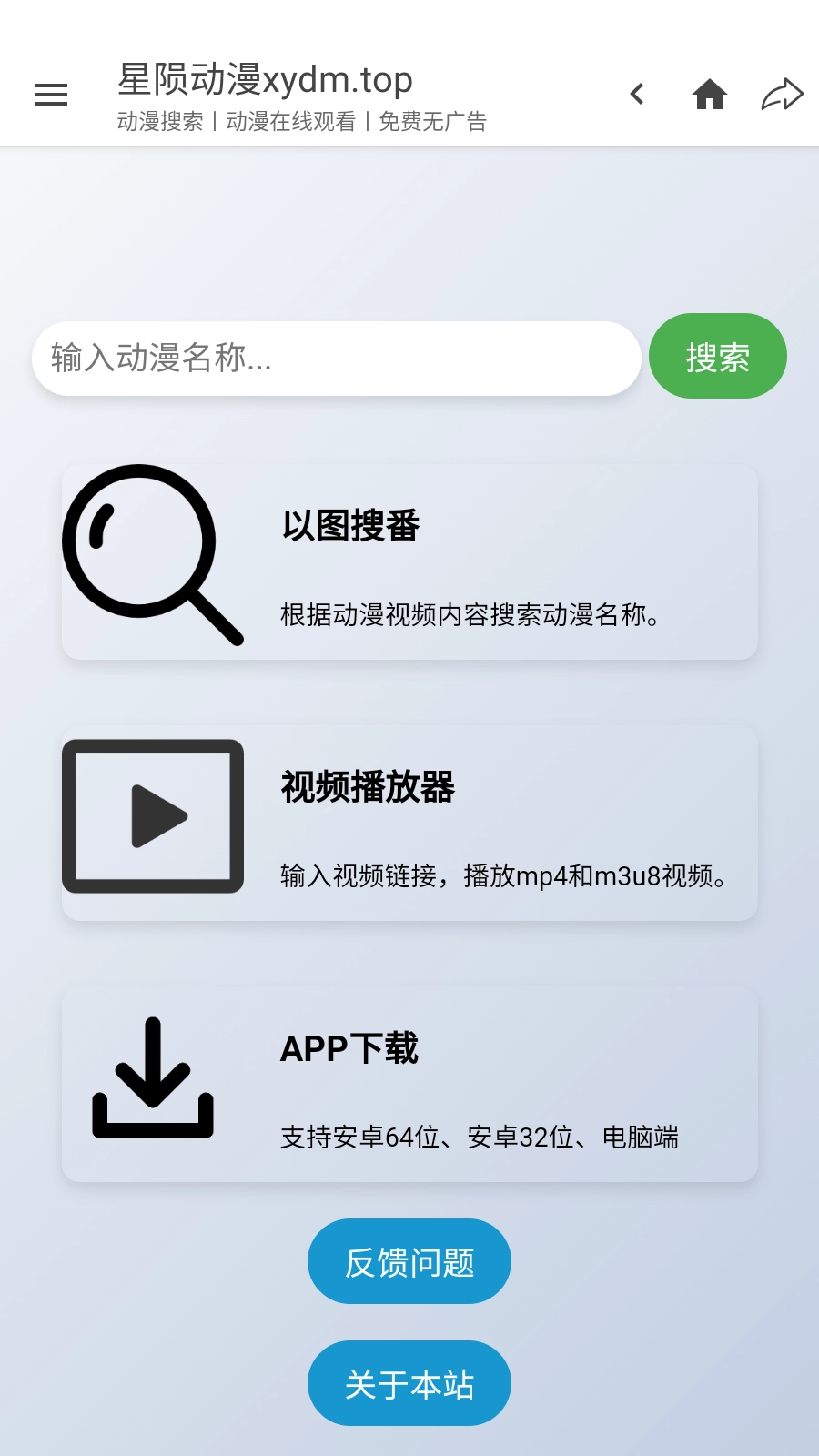Click the 支持安卓64位 description text

(x=480, y=1137)
